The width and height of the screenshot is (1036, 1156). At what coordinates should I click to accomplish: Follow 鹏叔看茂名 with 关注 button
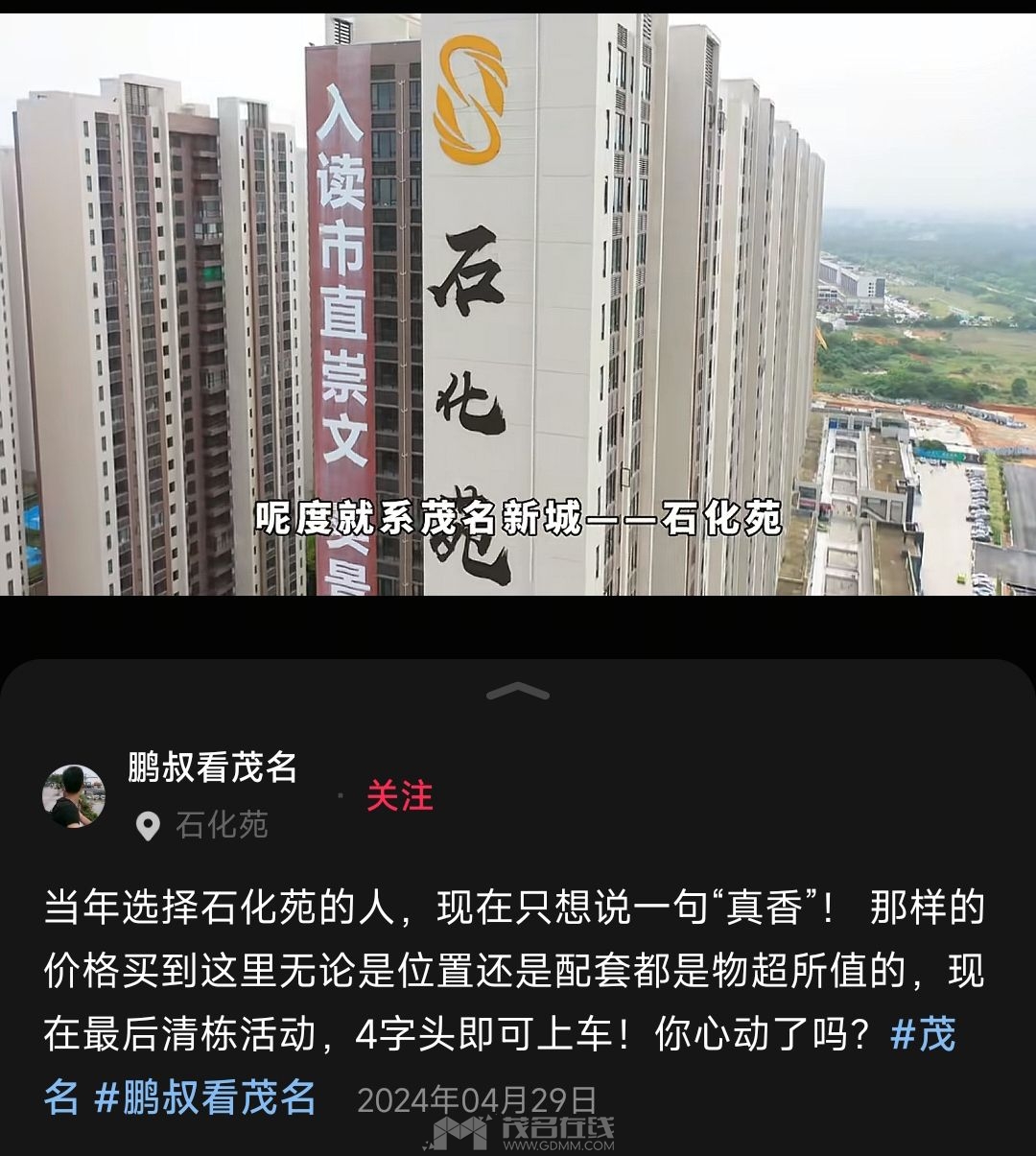[399, 796]
